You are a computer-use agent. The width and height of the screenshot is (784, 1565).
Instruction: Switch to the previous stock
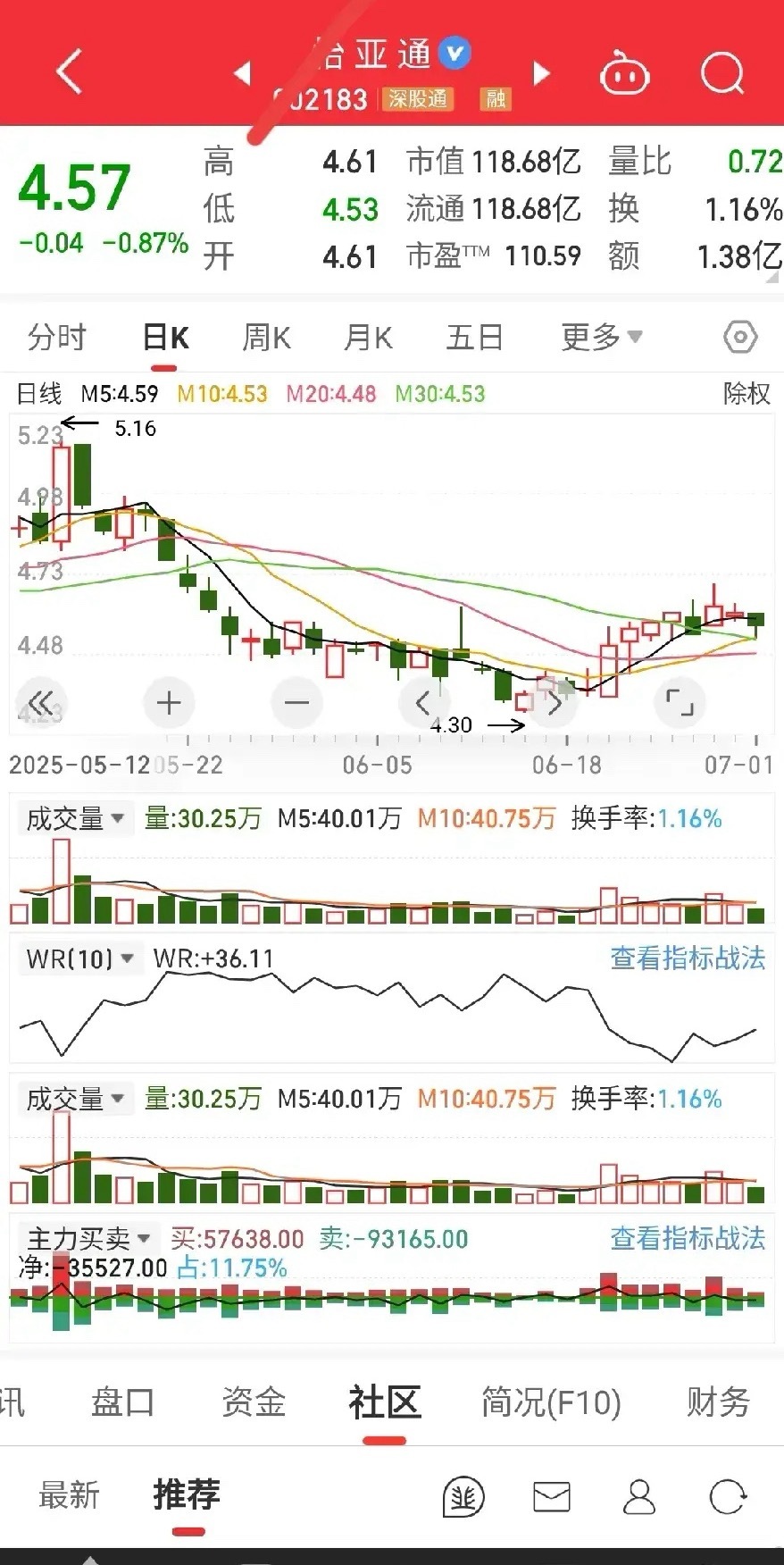coord(242,73)
